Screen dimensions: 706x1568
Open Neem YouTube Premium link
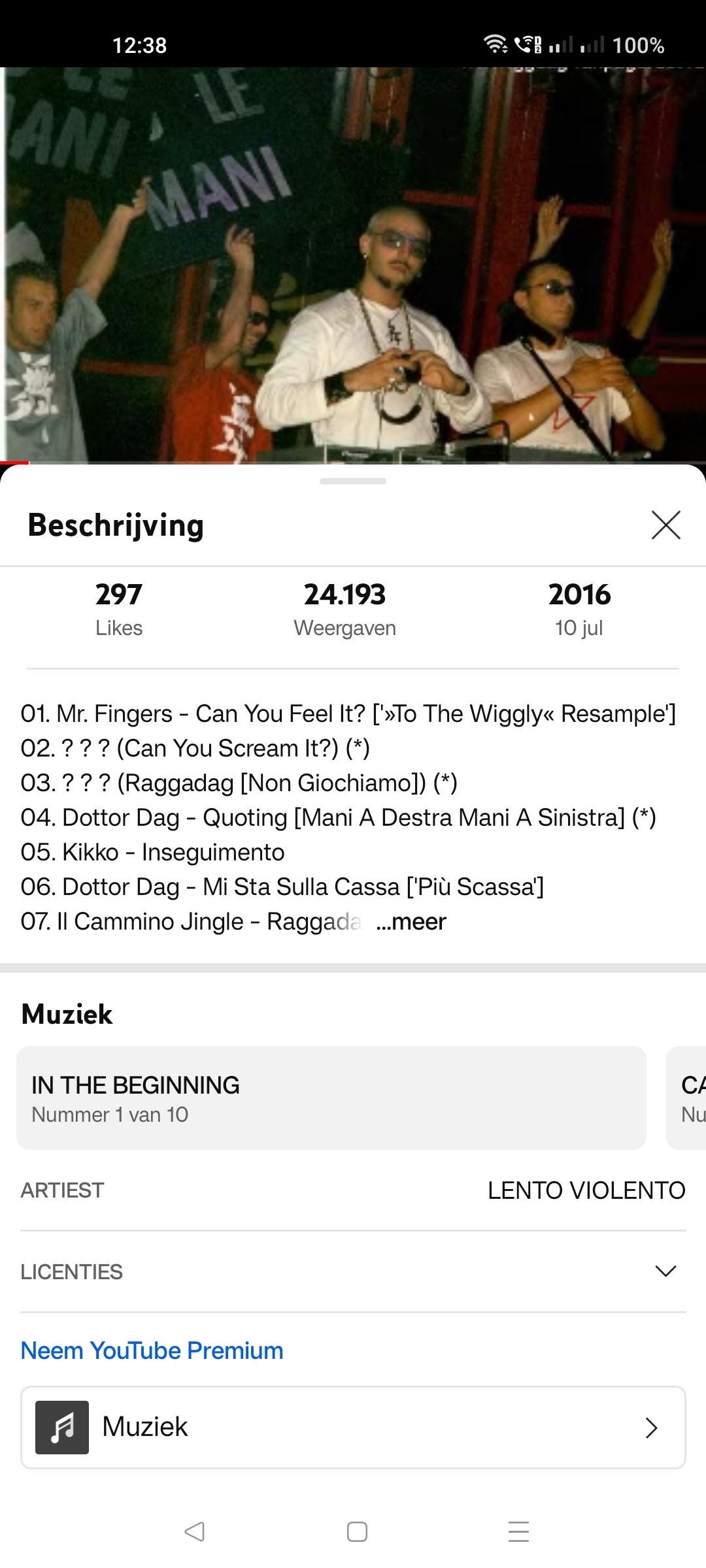tap(152, 1351)
